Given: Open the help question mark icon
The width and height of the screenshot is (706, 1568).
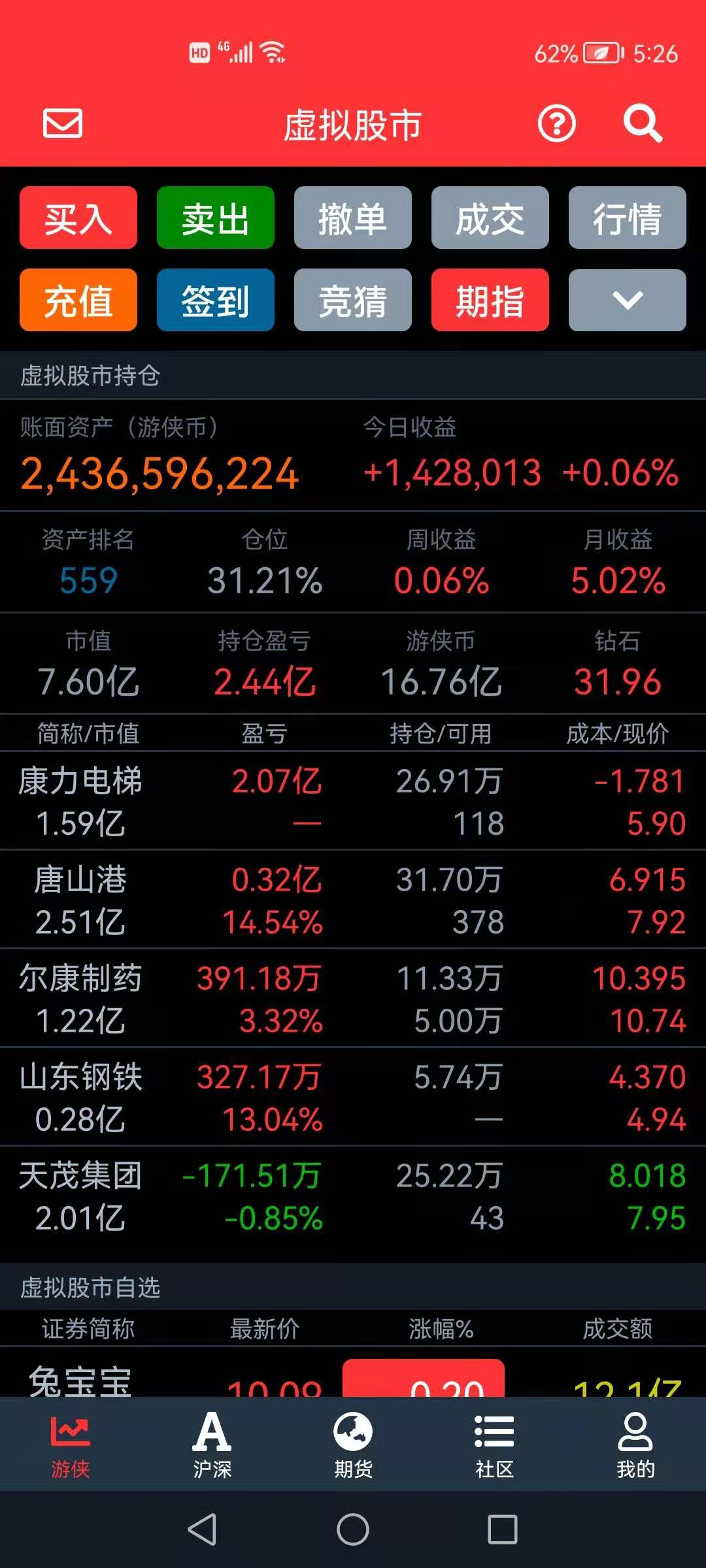Looking at the screenshot, I should tap(557, 123).
